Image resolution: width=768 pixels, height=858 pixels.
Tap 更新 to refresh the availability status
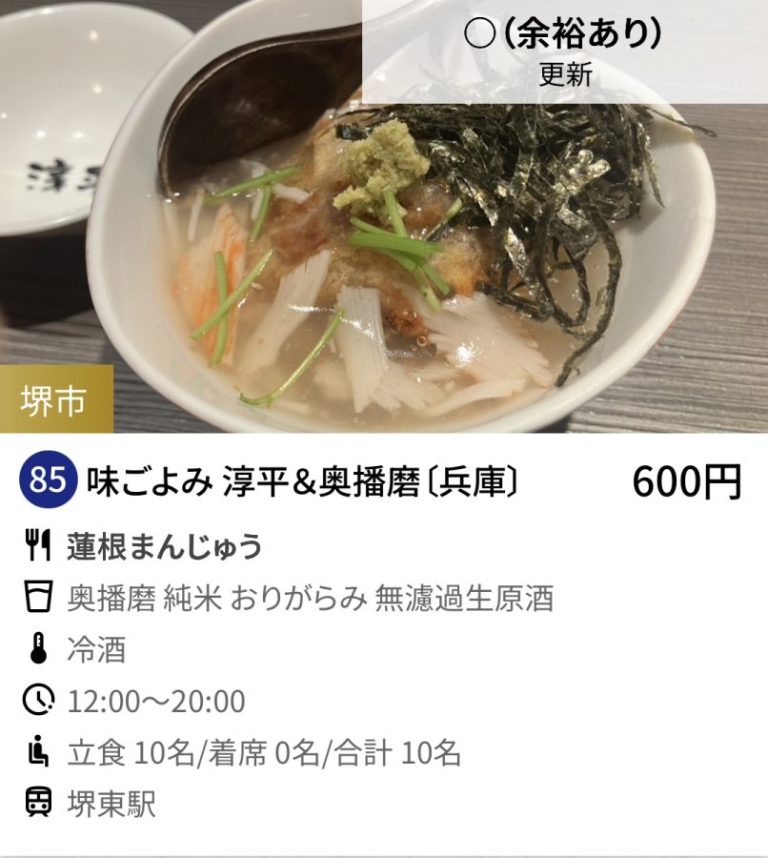click(565, 76)
